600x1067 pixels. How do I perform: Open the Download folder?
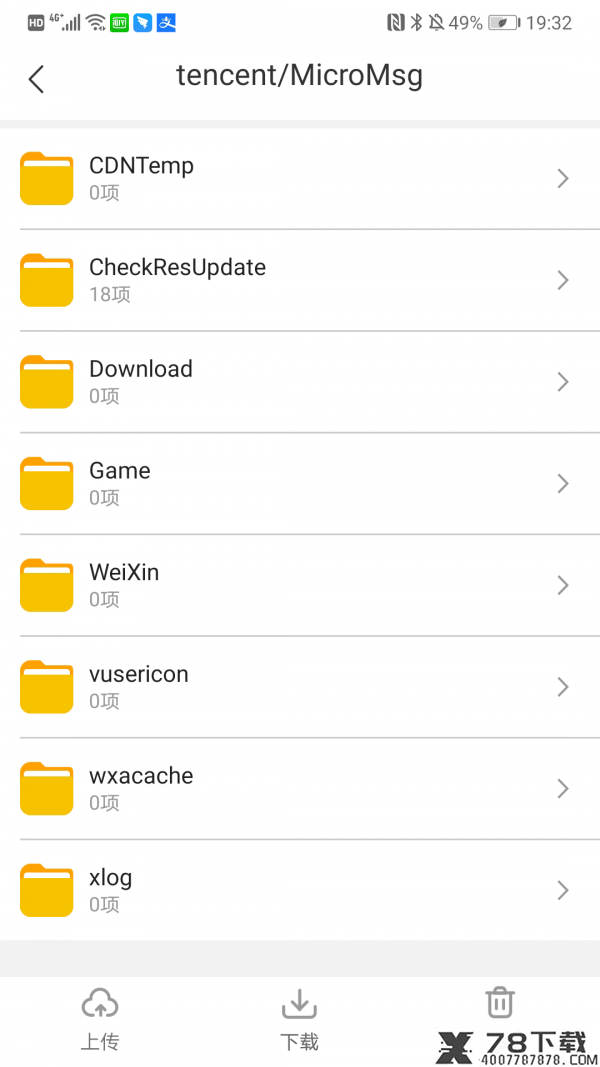(300, 382)
